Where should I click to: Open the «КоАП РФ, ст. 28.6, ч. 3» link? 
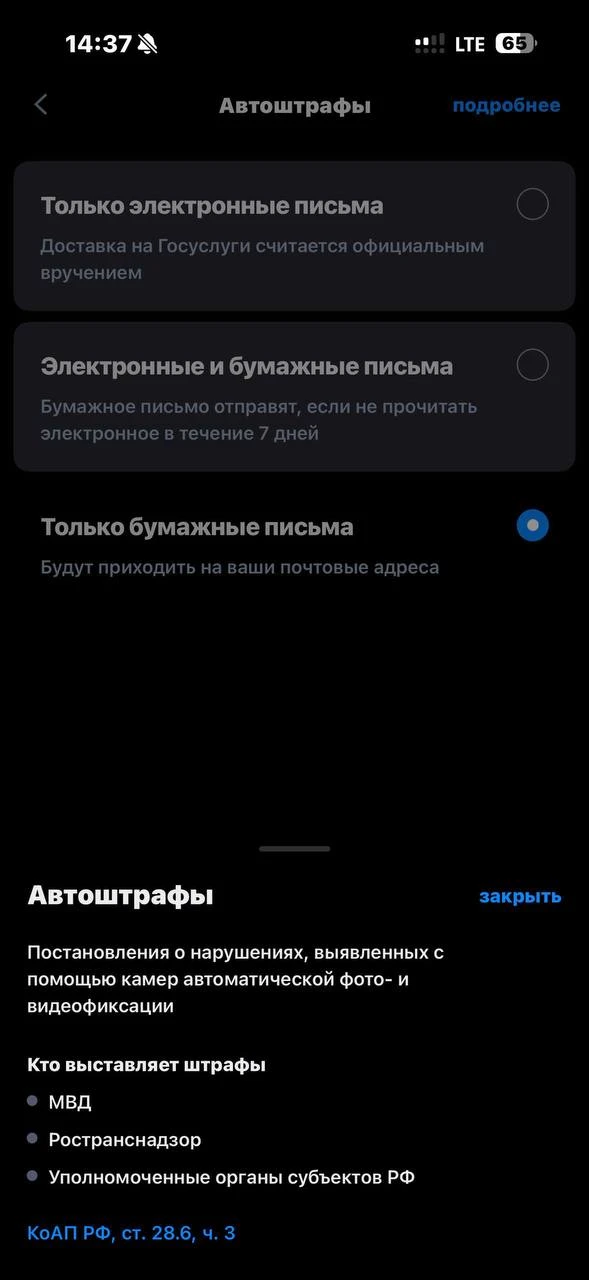131,1233
